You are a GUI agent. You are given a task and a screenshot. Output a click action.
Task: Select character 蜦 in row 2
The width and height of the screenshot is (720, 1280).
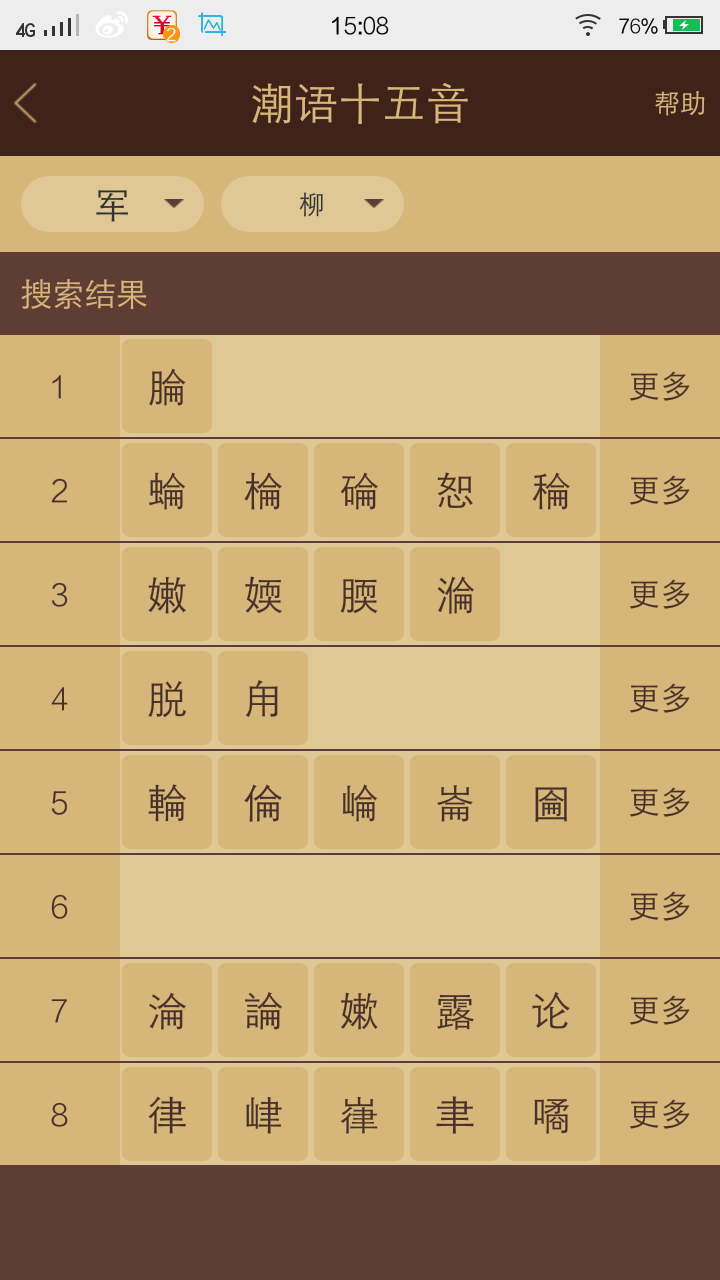click(x=167, y=491)
